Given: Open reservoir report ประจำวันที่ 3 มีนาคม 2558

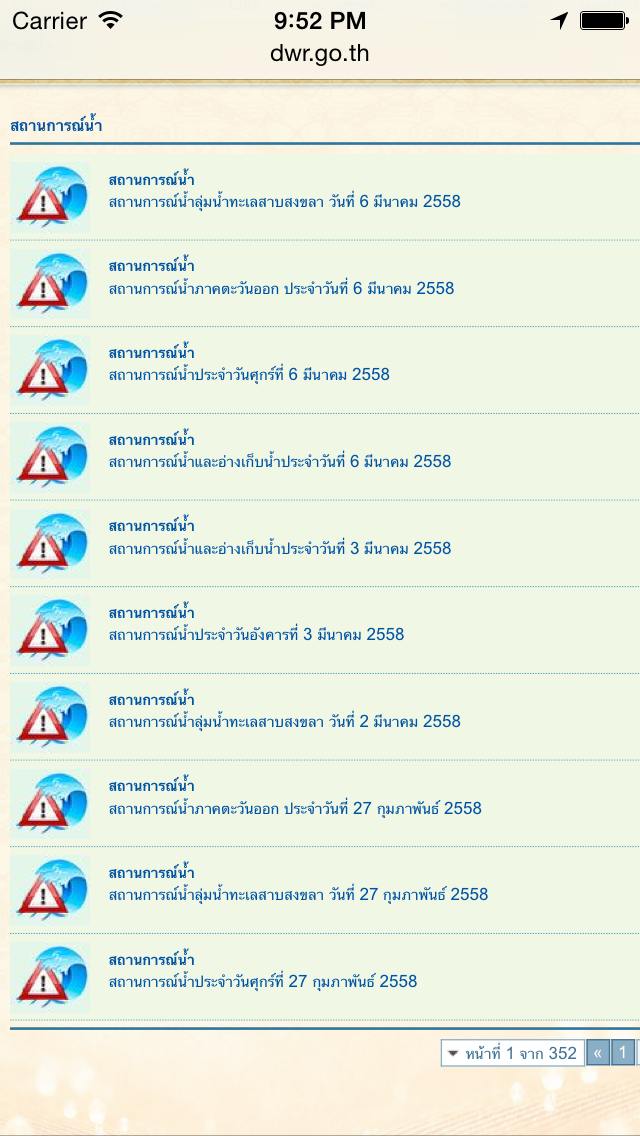Looking at the screenshot, I should tap(279, 549).
